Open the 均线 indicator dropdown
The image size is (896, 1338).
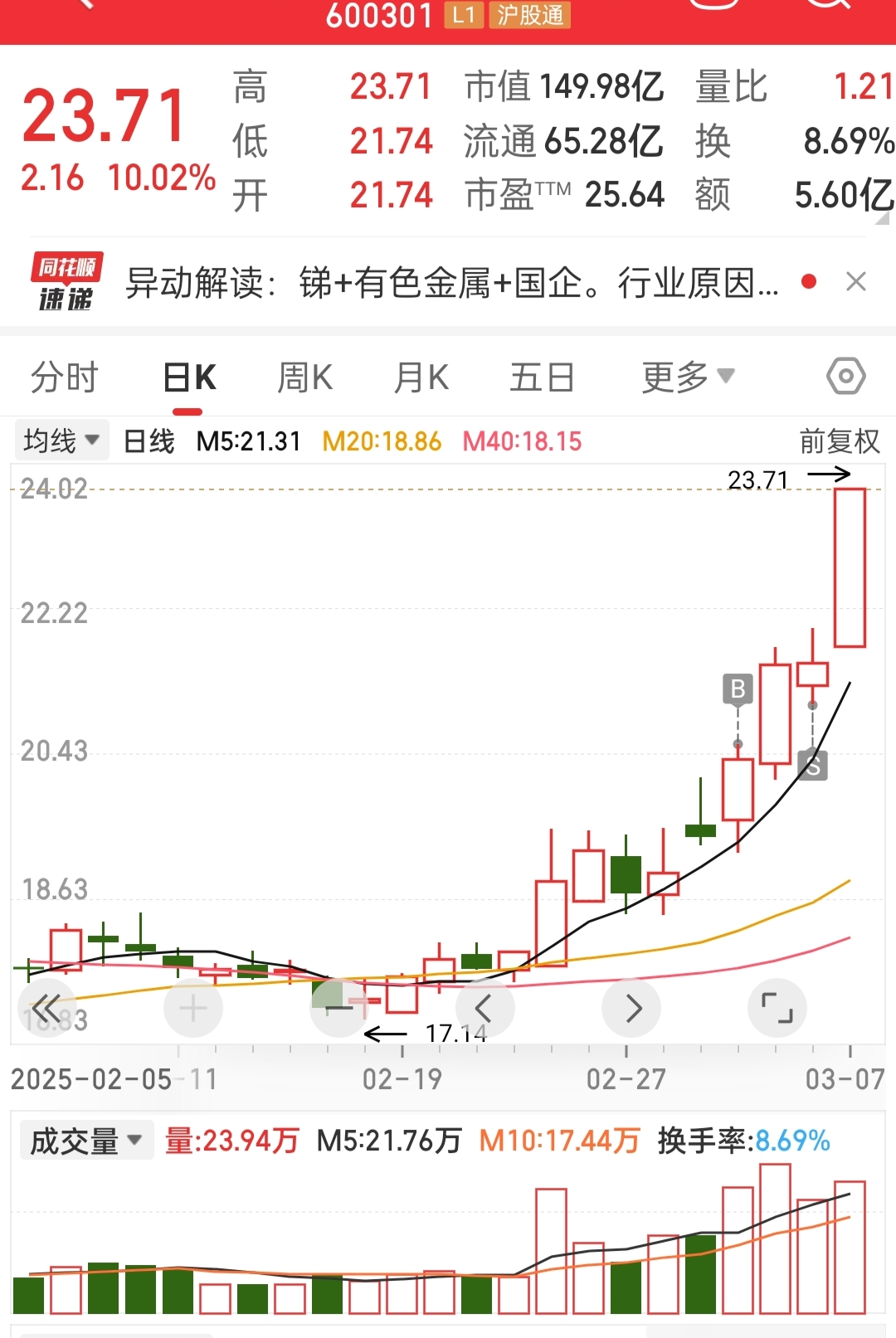[61, 440]
